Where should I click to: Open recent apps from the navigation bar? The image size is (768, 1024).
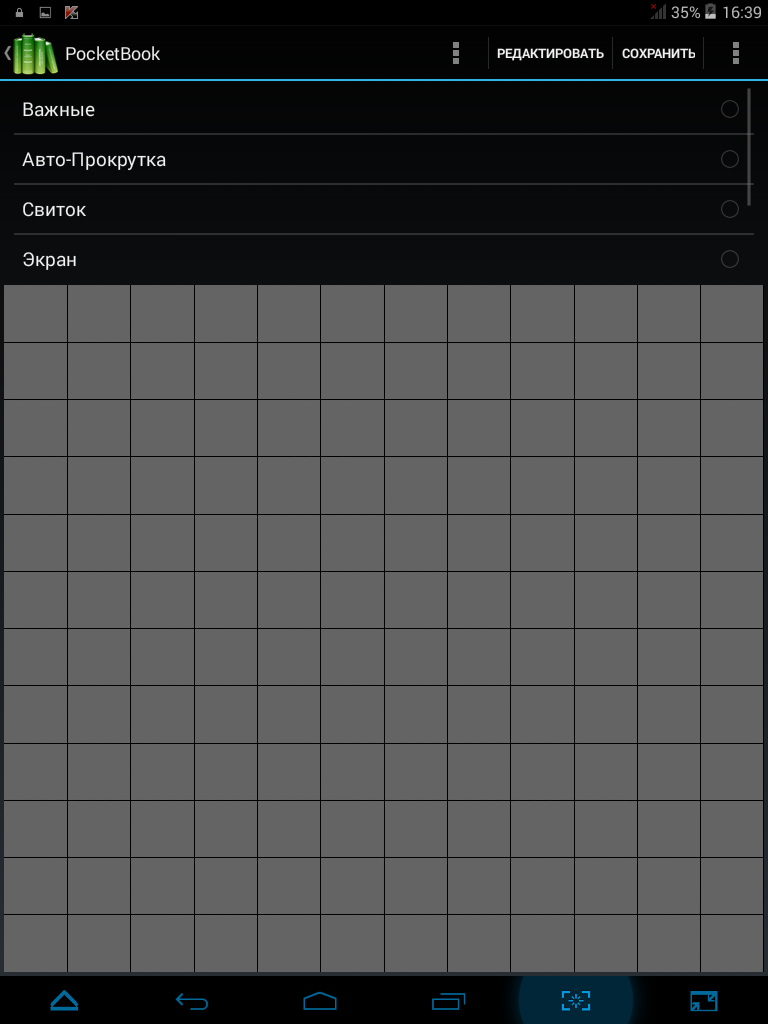pos(448,1000)
